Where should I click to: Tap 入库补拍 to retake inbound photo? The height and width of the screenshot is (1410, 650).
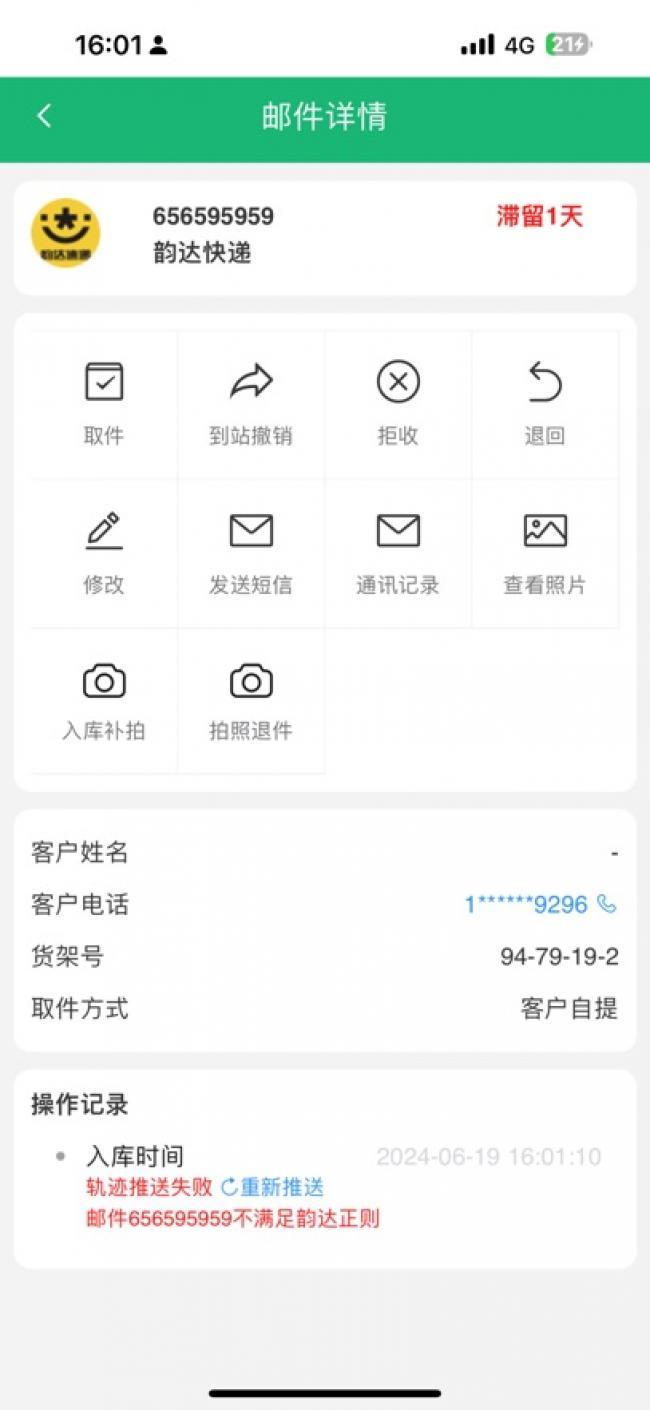pyautogui.click(x=104, y=700)
